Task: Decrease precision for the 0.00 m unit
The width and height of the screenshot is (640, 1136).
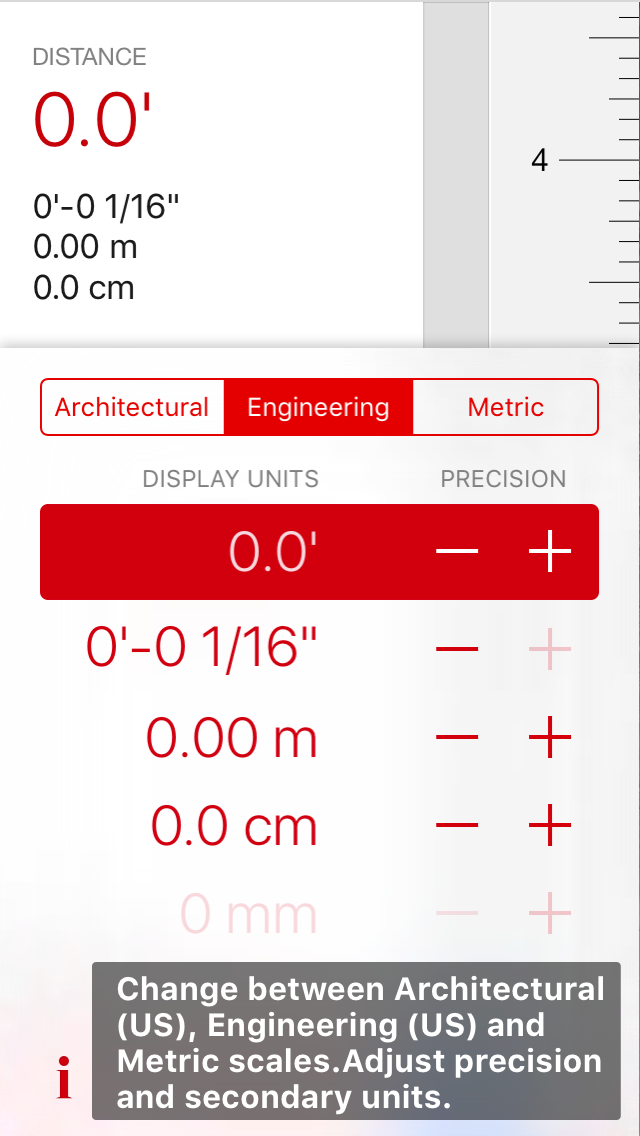Action: point(457,738)
